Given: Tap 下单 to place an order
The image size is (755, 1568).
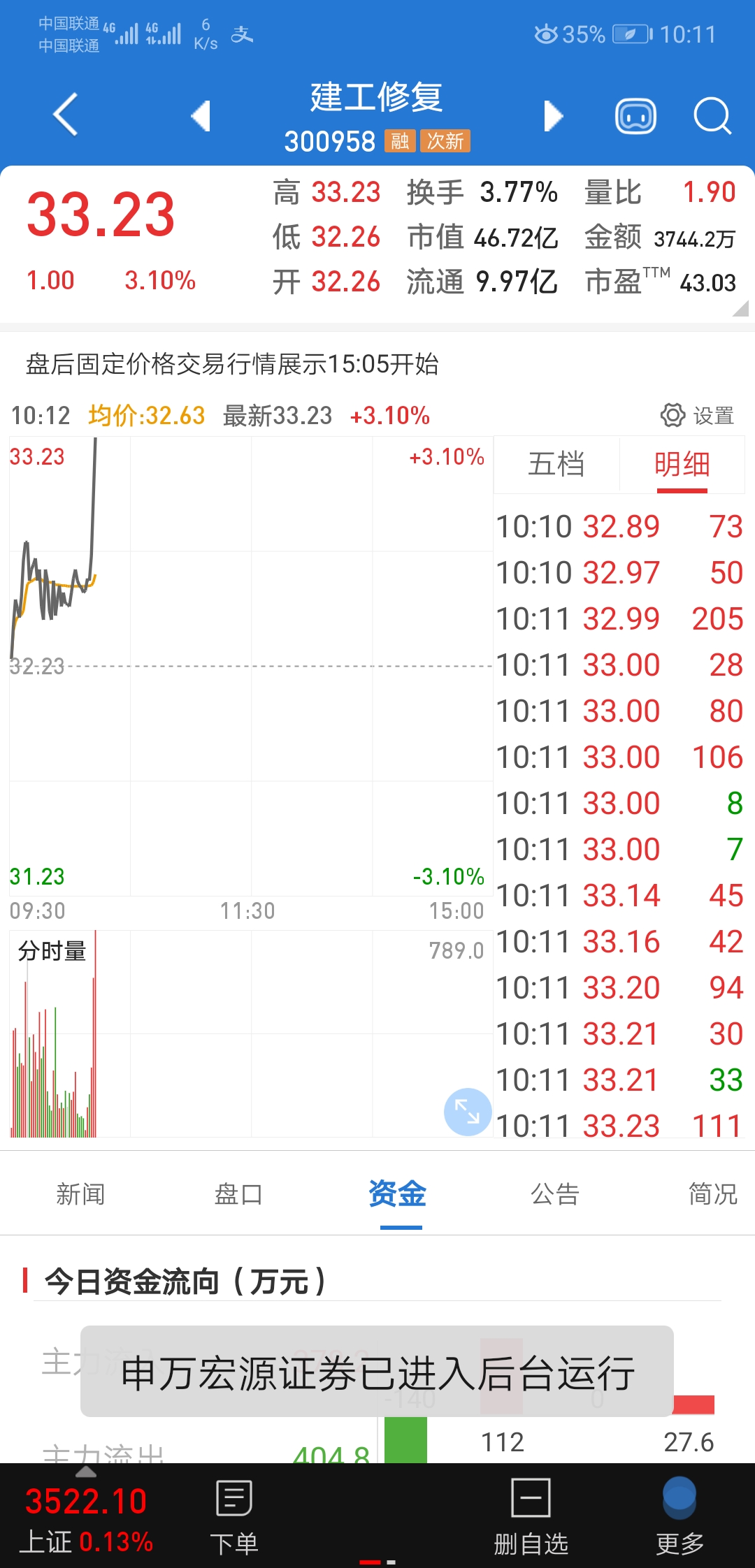Looking at the screenshot, I should [x=234, y=1516].
